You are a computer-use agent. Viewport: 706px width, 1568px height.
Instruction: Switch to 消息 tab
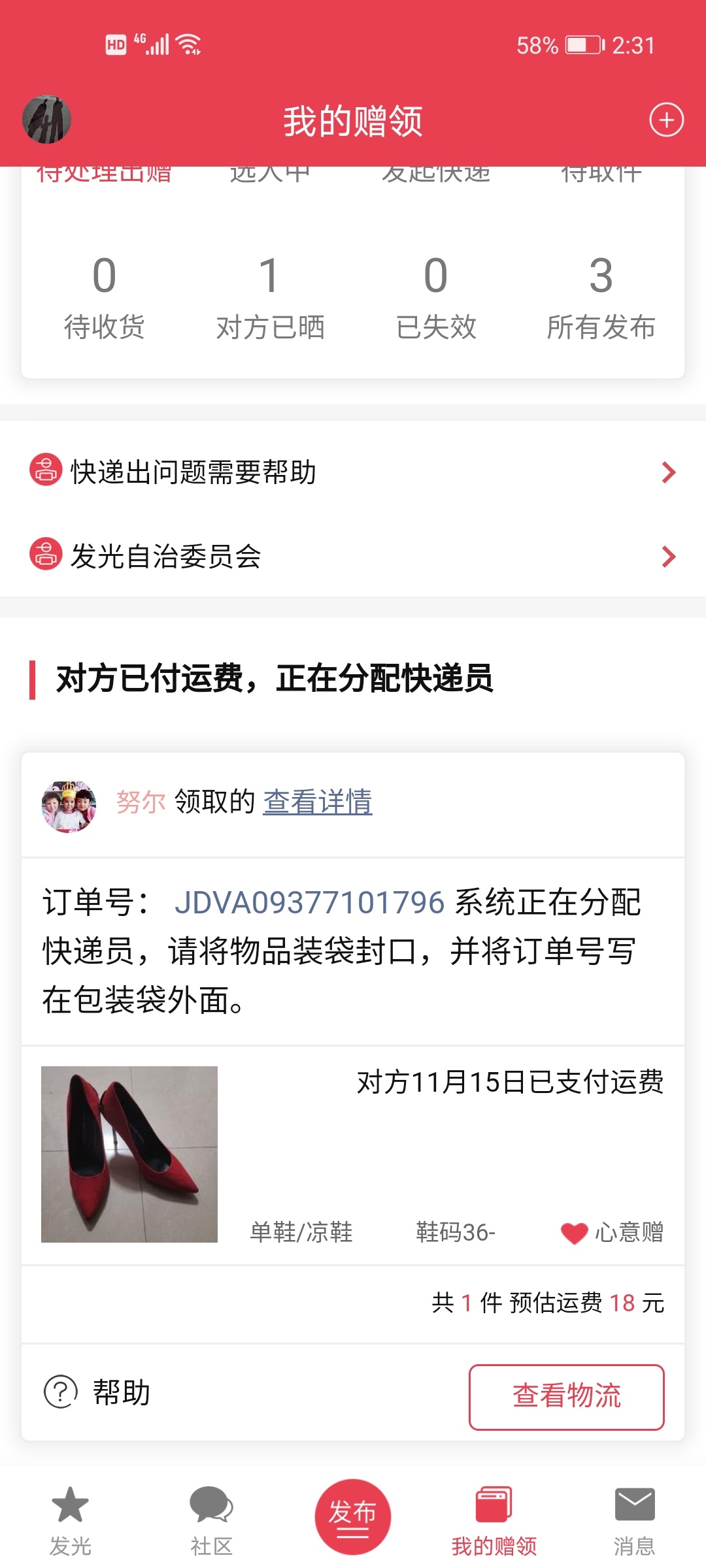click(635, 1521)
